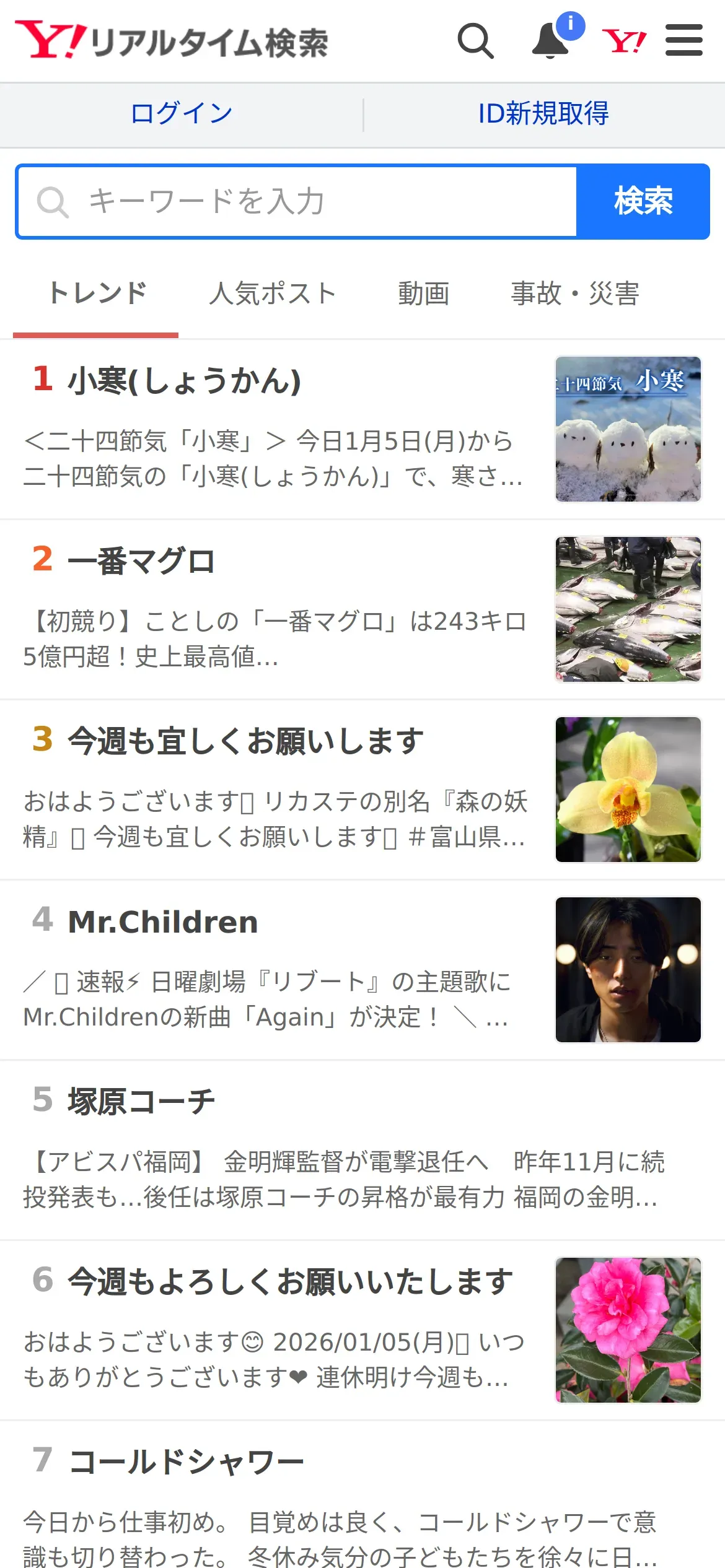Tap the ログイン link
Screen dimensions: 725x1568
pyautogui.click(x=181, y=114)
